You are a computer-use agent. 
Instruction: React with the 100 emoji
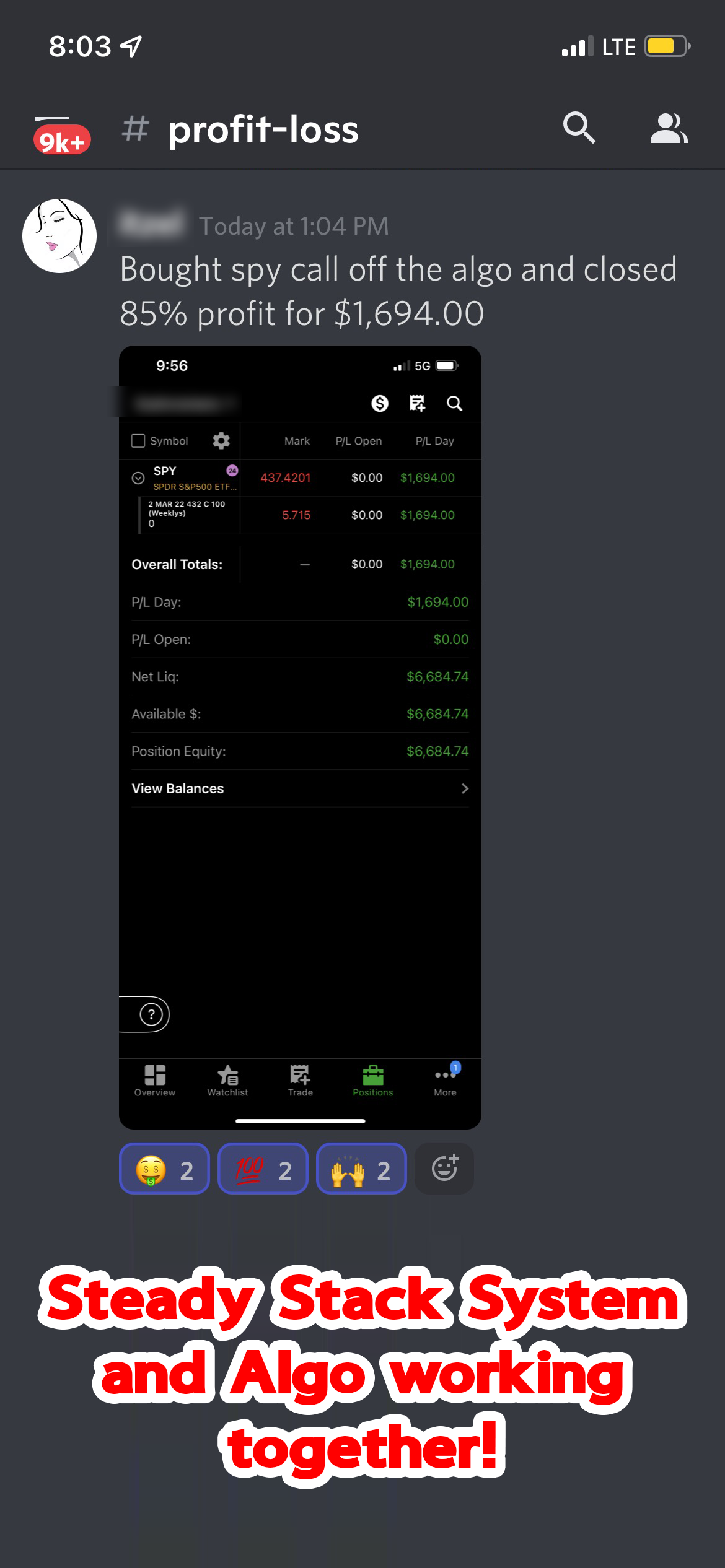[263, 1169]
